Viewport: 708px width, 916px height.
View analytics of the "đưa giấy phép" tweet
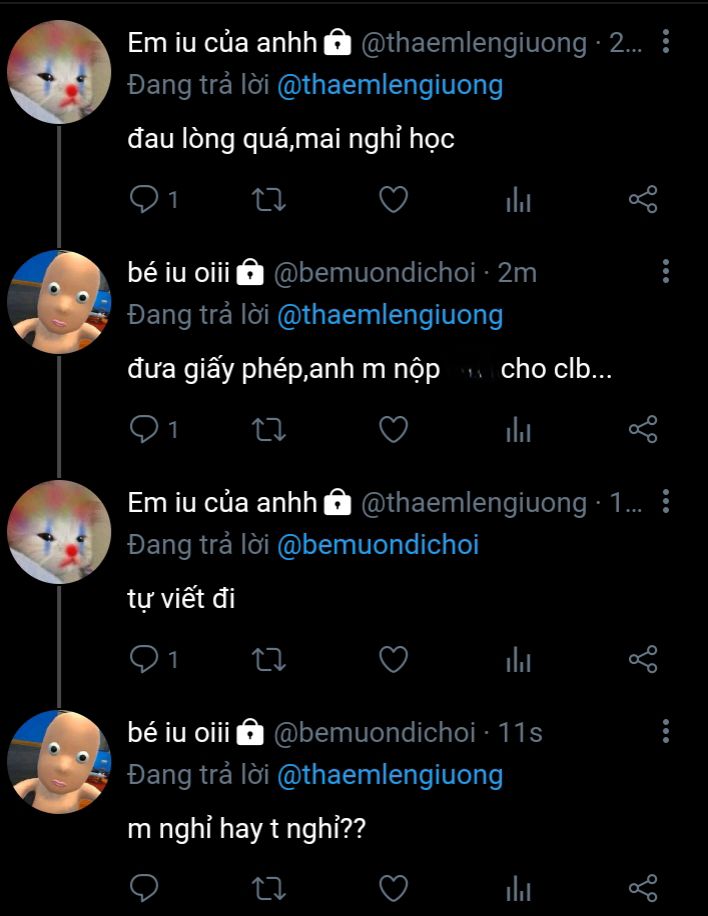click(518, 430)
